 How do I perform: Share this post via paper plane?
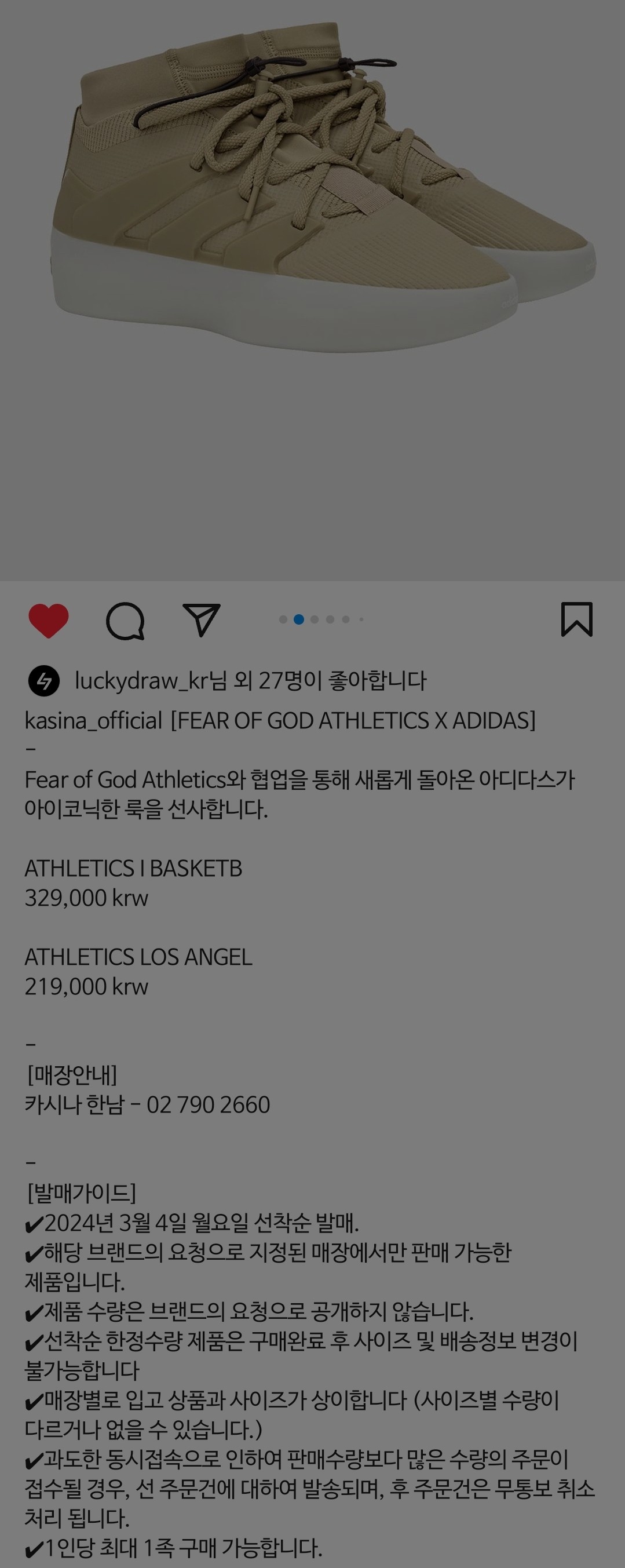tap(202, 620)
